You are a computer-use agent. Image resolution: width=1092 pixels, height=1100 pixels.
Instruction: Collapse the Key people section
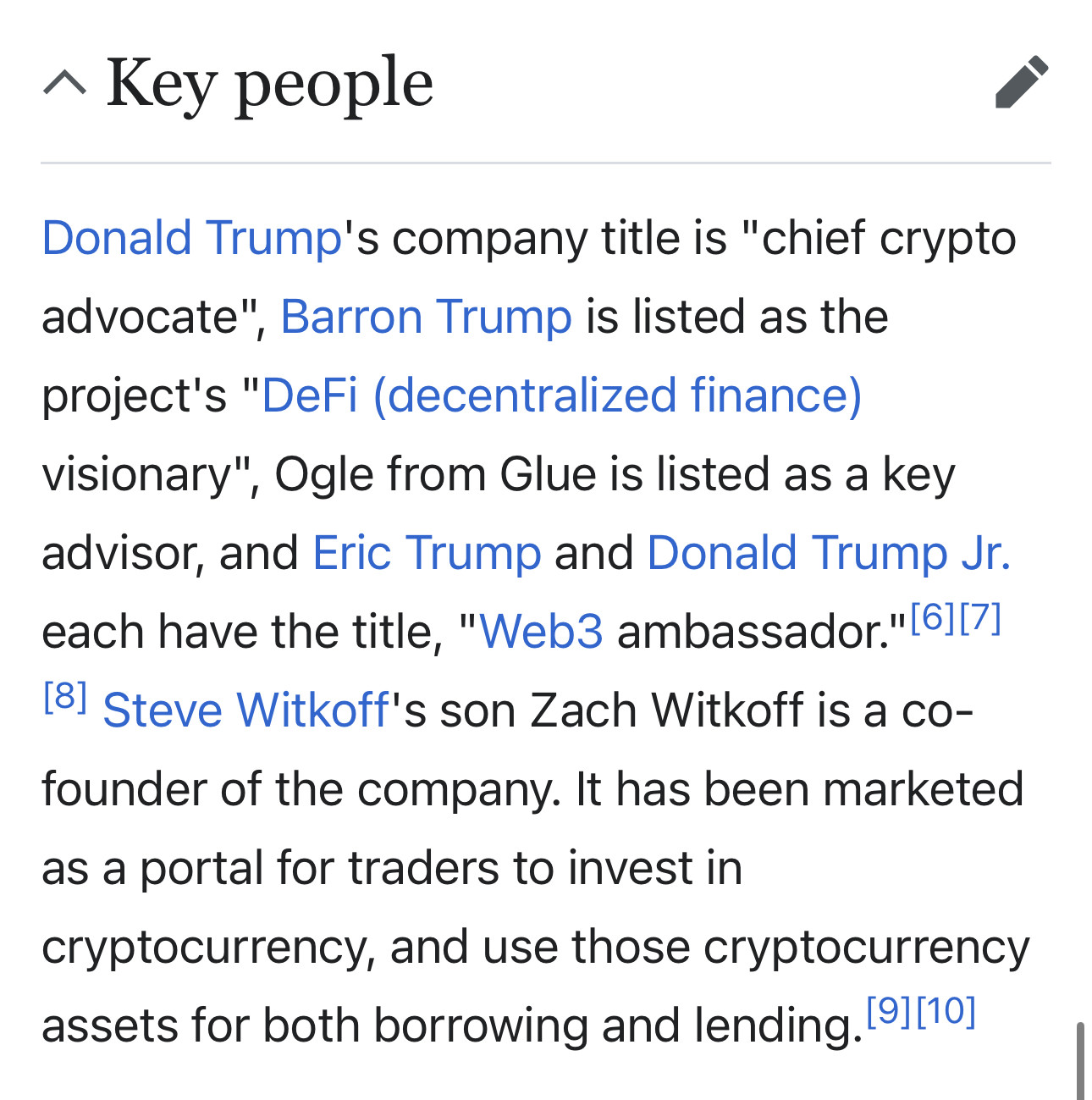[x=64, y=83]
